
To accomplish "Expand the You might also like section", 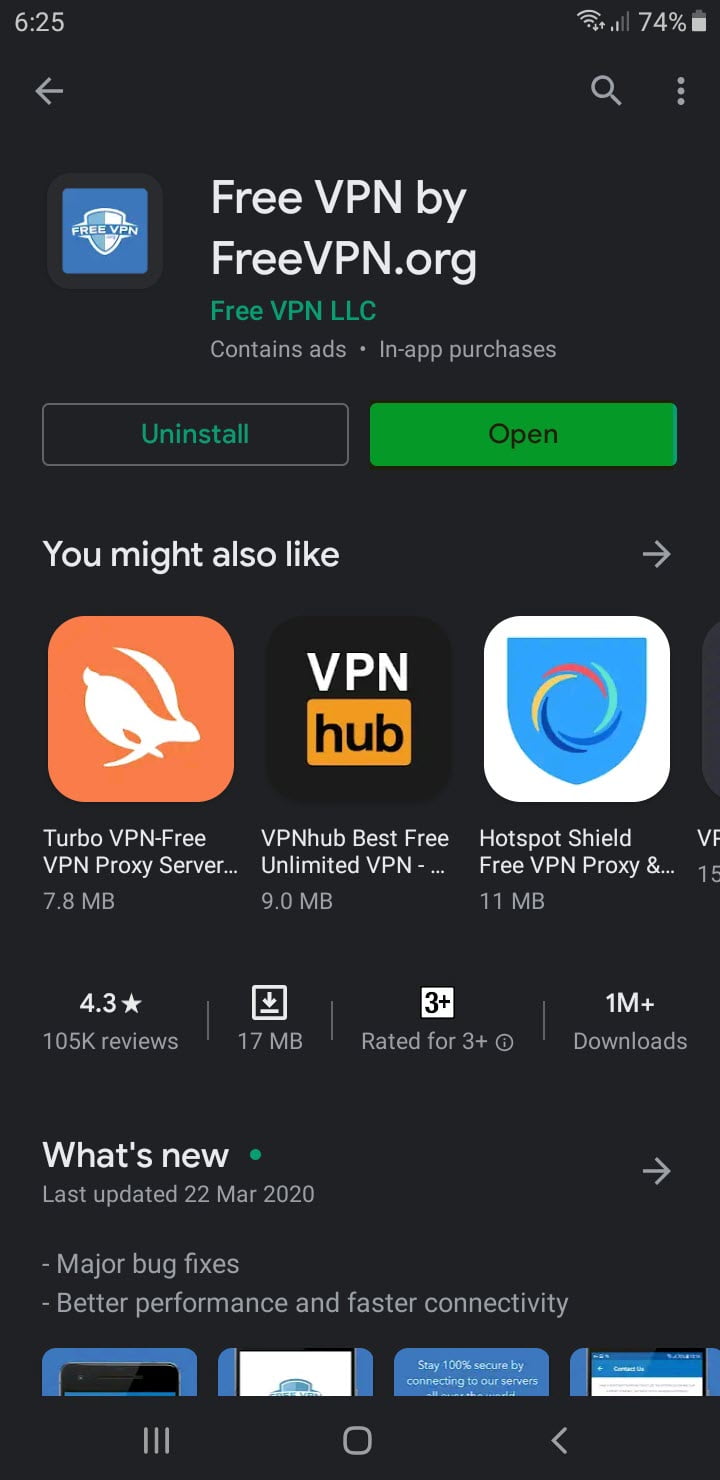I will (656, 554).
